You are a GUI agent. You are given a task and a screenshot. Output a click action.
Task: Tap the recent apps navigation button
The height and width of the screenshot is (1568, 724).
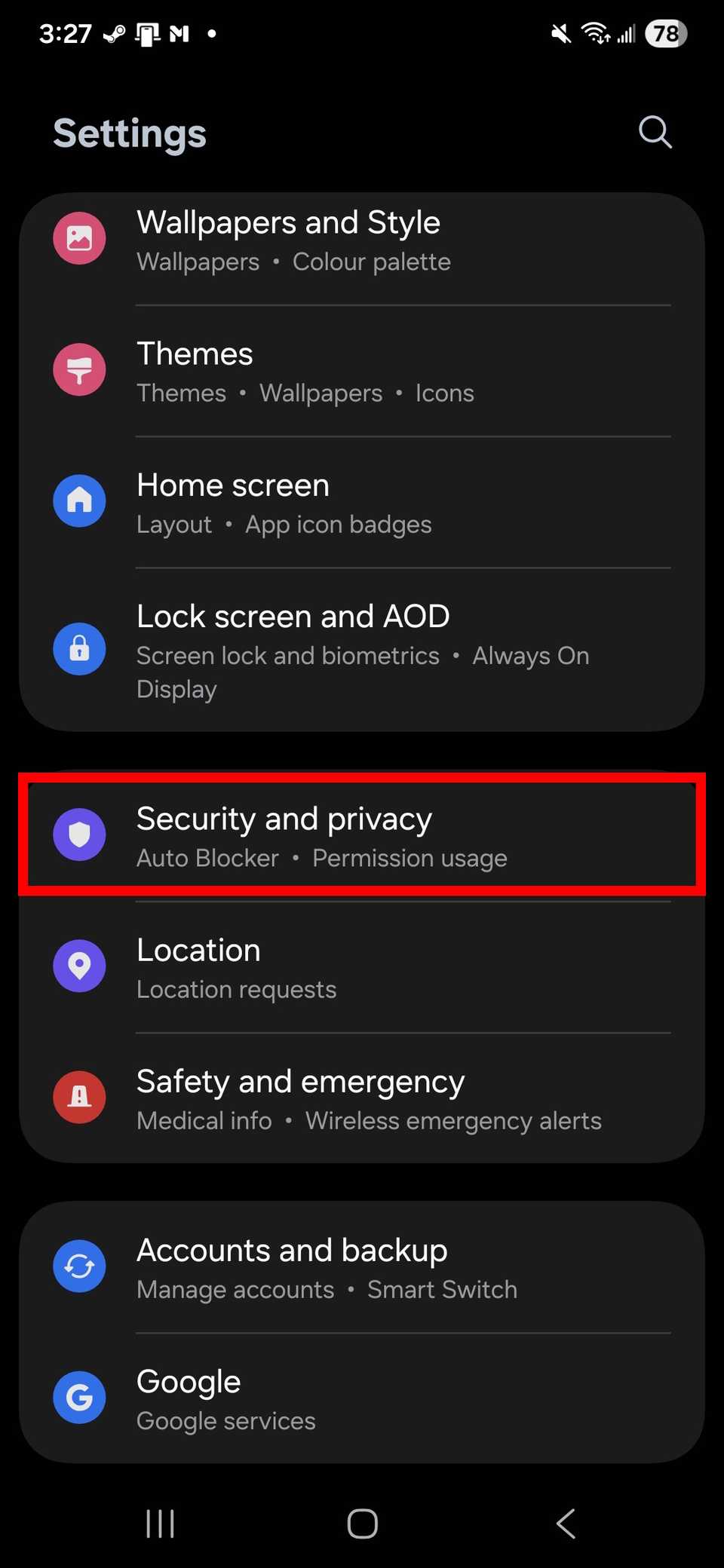coord(159,1523)
